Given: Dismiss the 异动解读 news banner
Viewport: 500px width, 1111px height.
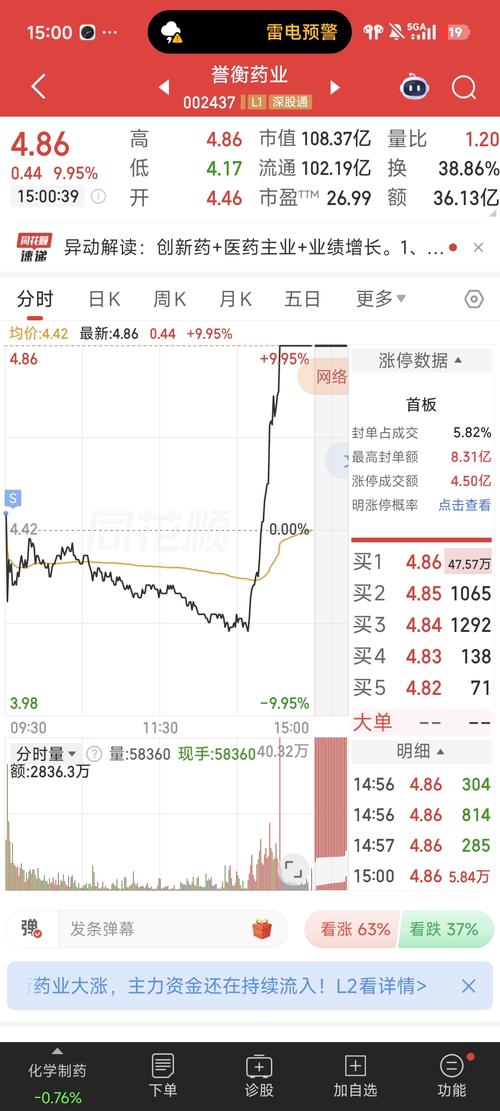Looking at the screenshot, I should point(479,248).
